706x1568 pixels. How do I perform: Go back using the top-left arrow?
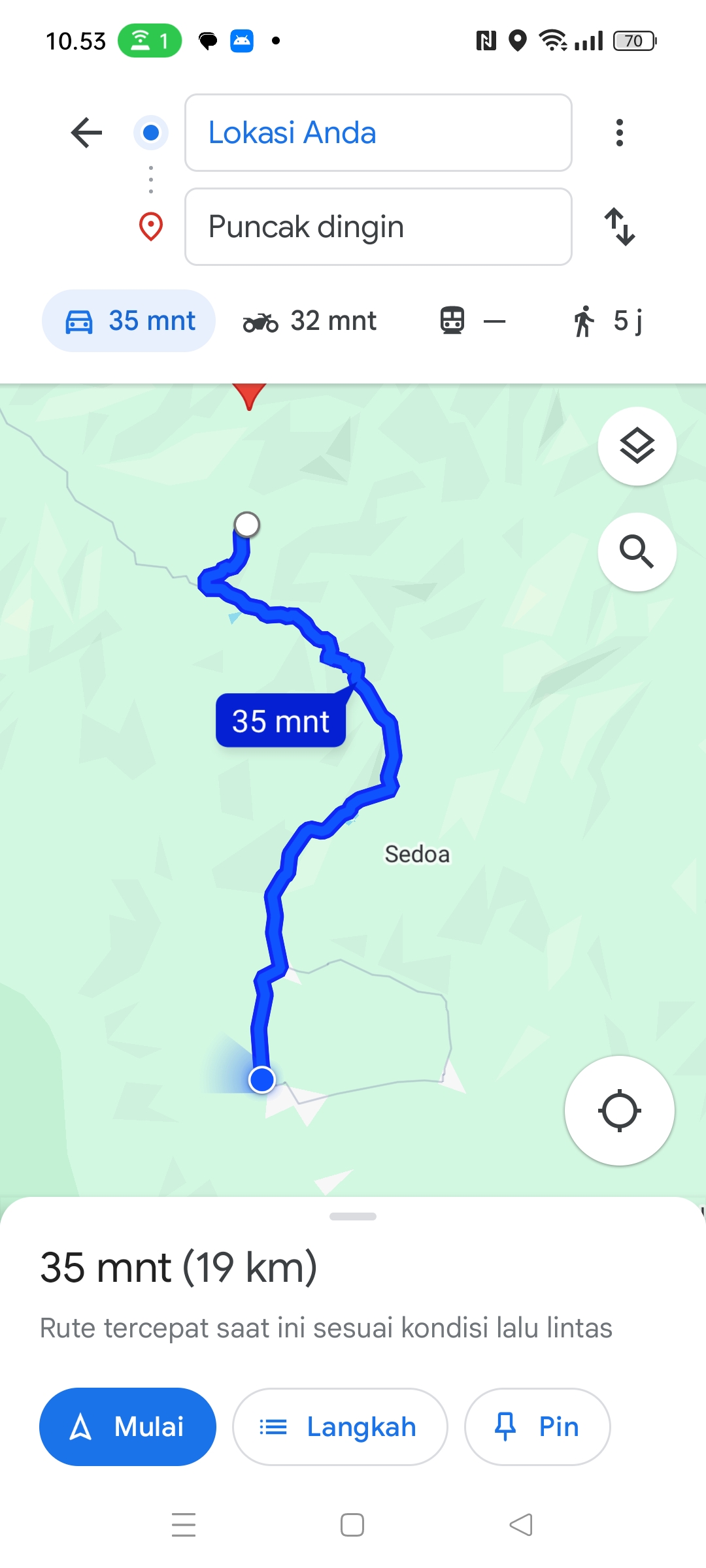pyautogui.click(x=86, y=133)
